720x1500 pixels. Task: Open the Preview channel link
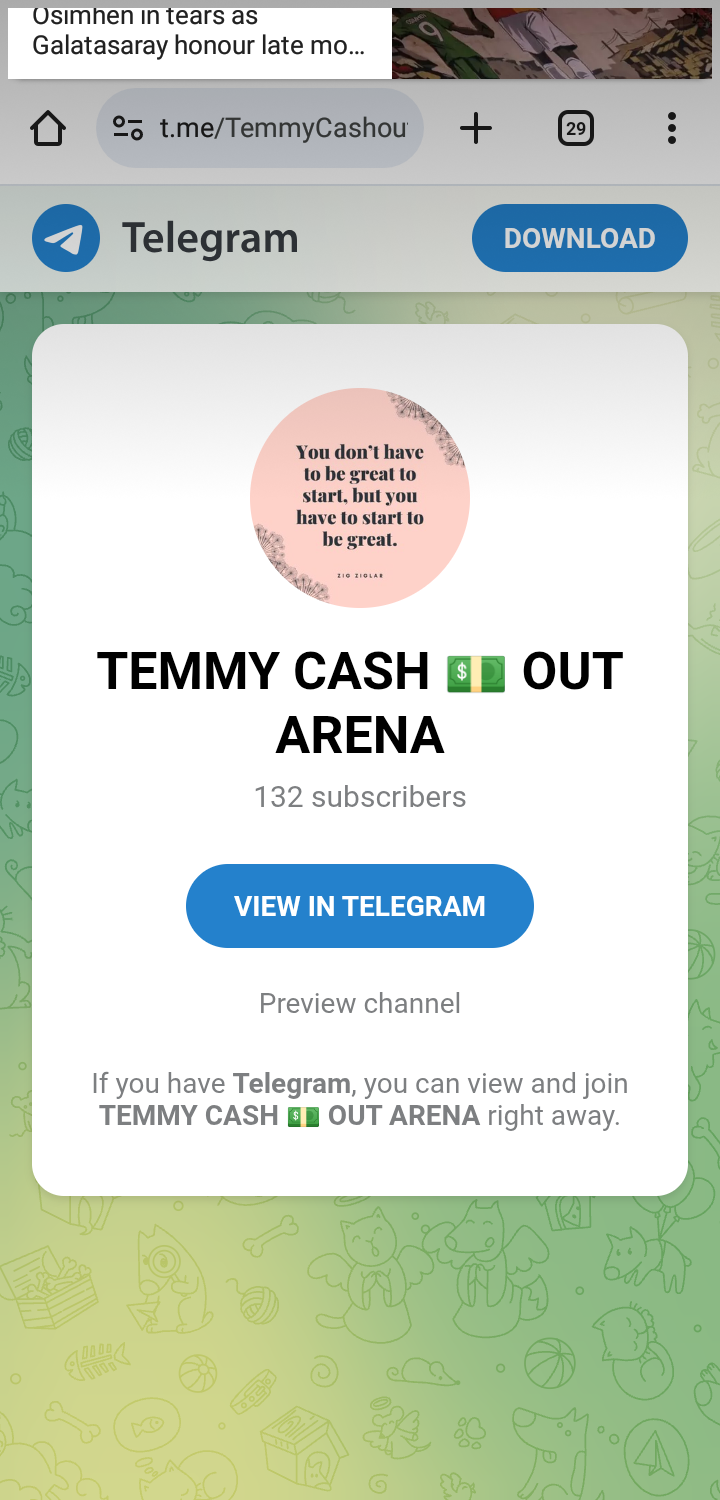[x=359, y=1003]
